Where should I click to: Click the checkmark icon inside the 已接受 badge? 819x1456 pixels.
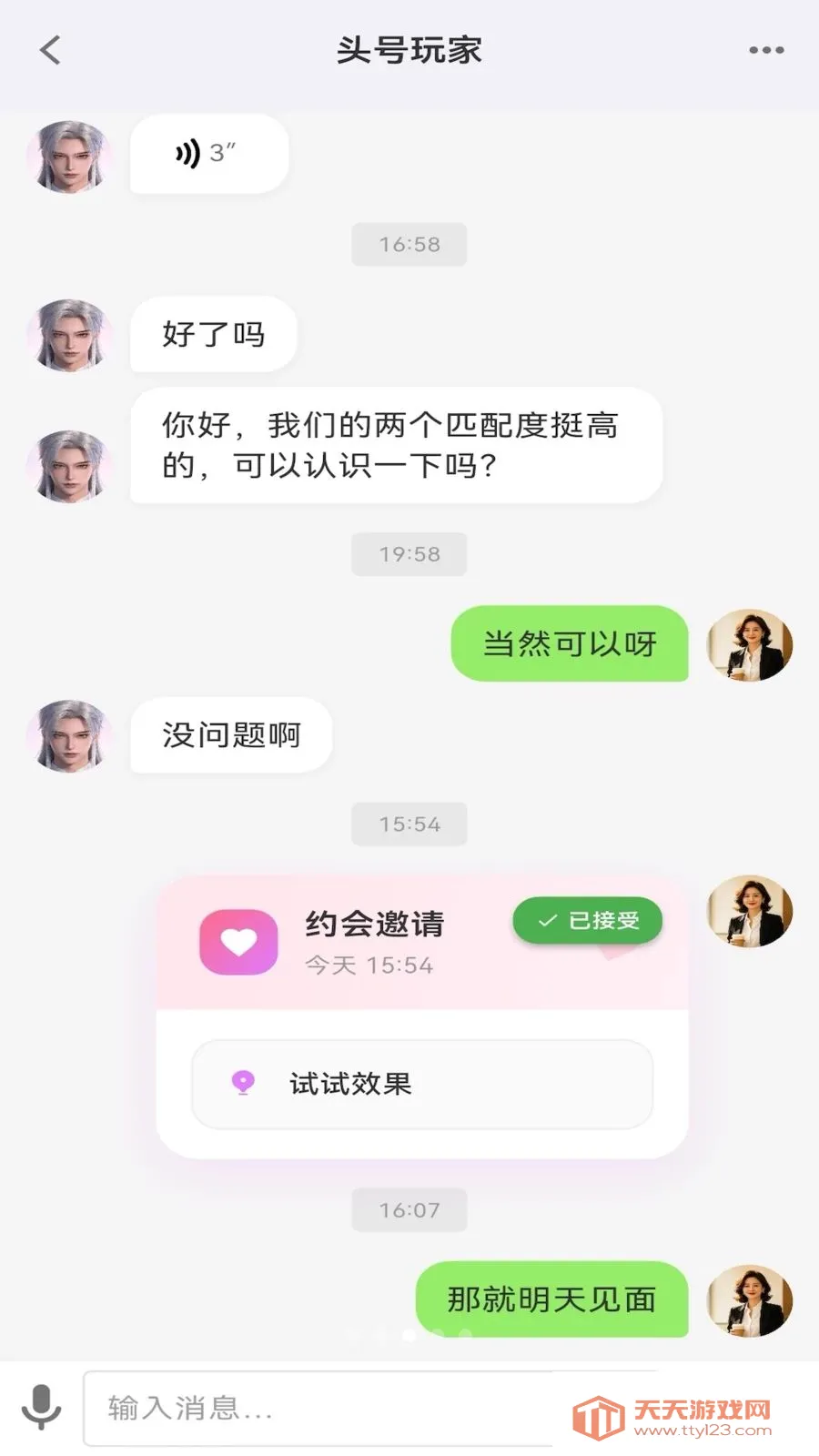point(546,920)
